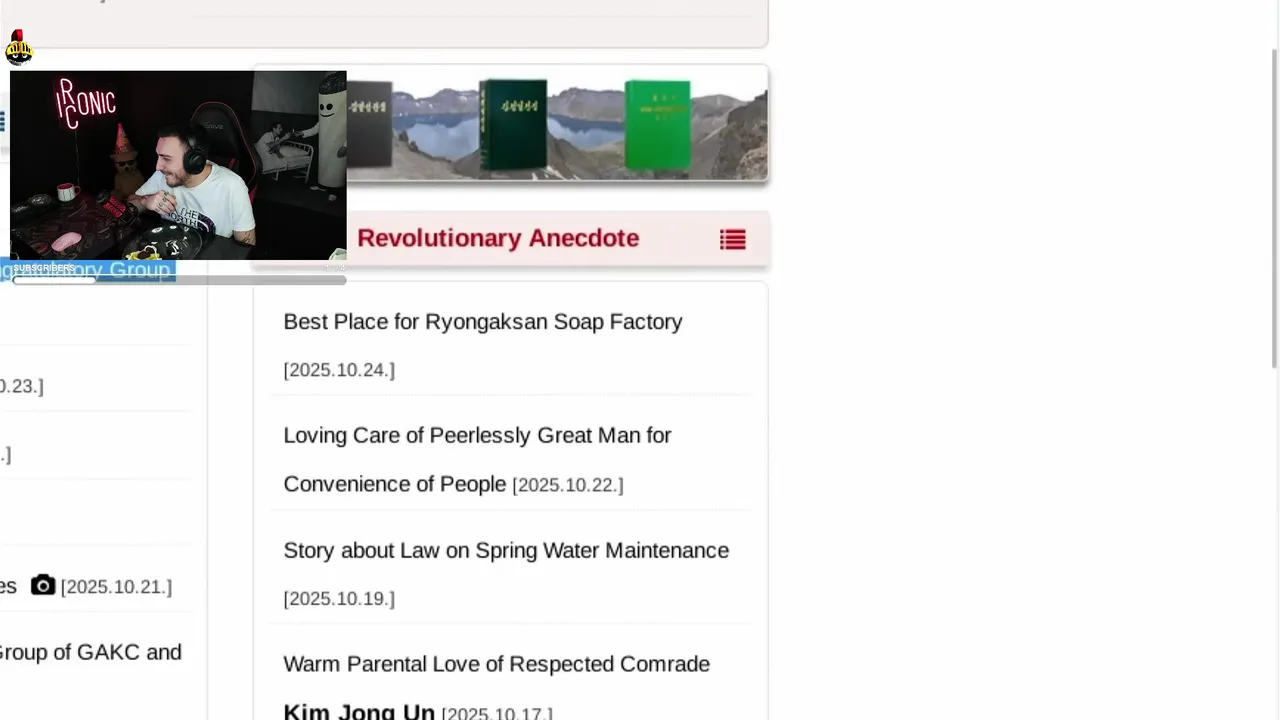Open the books banner above Revolutionary Anecdote
The width and height of the screenshot is (1280, 720).
click(557, 124)
